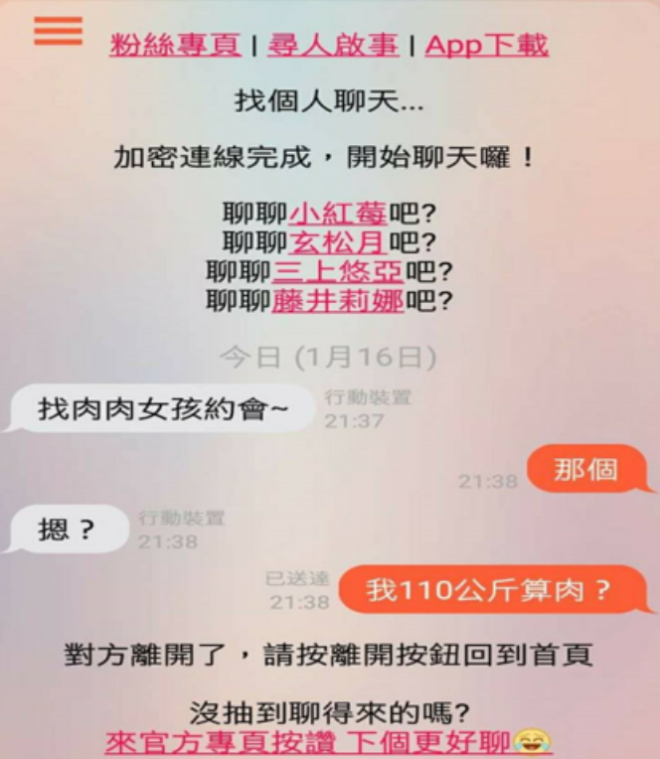Open the App下載 link
Image resolution: width=660 pixels, height=759 pixels.
487,45
